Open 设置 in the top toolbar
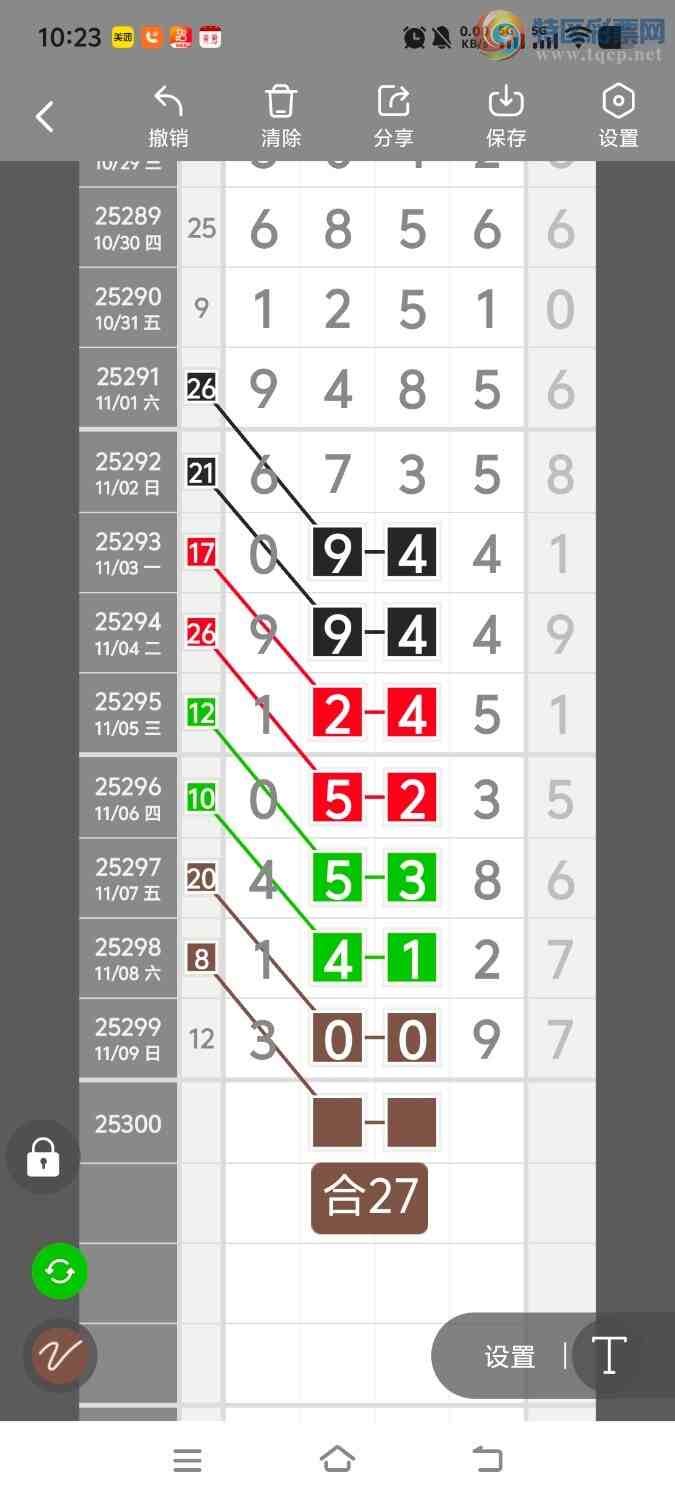 tap(619, 117)
